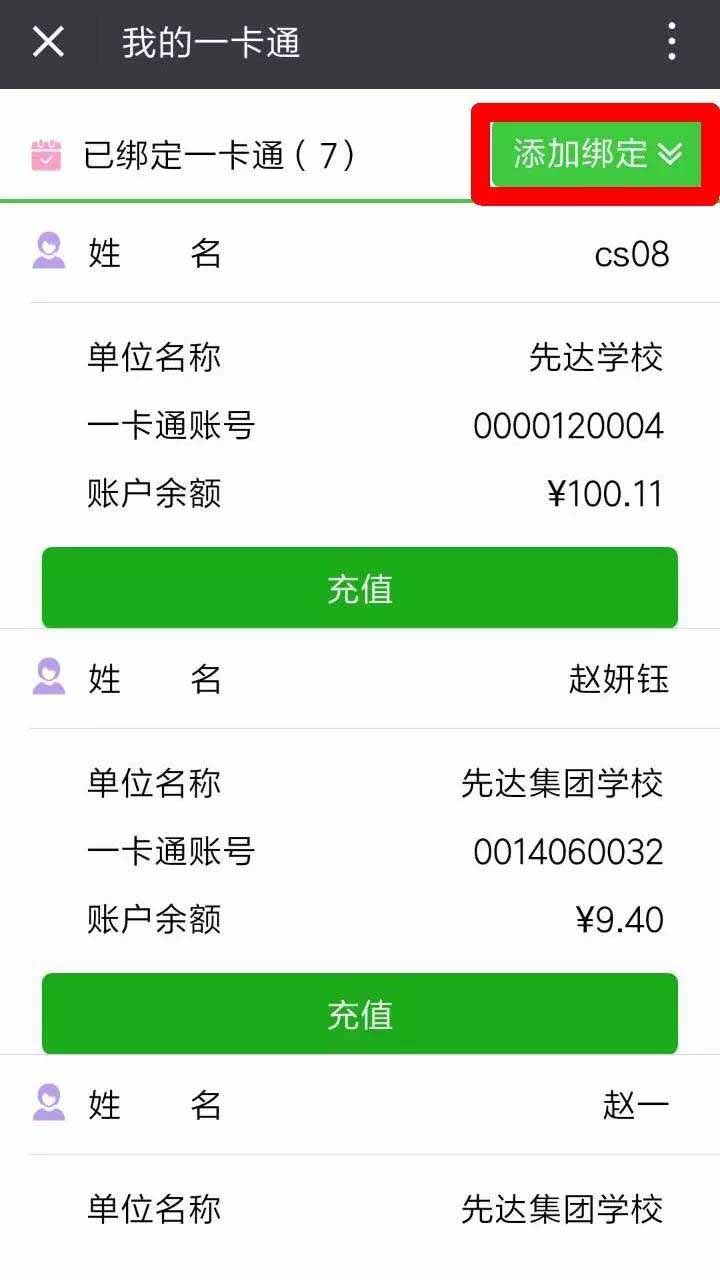Tap 充值 for account cs08

[360, 588]
